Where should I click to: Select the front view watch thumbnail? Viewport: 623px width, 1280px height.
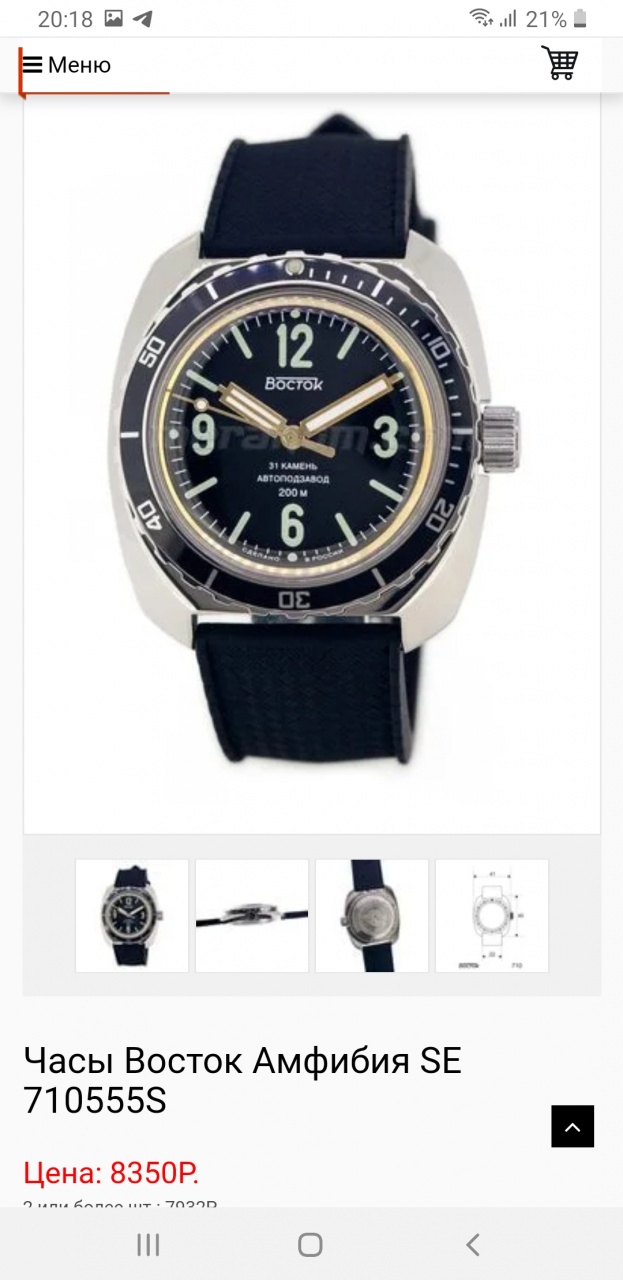132,915
